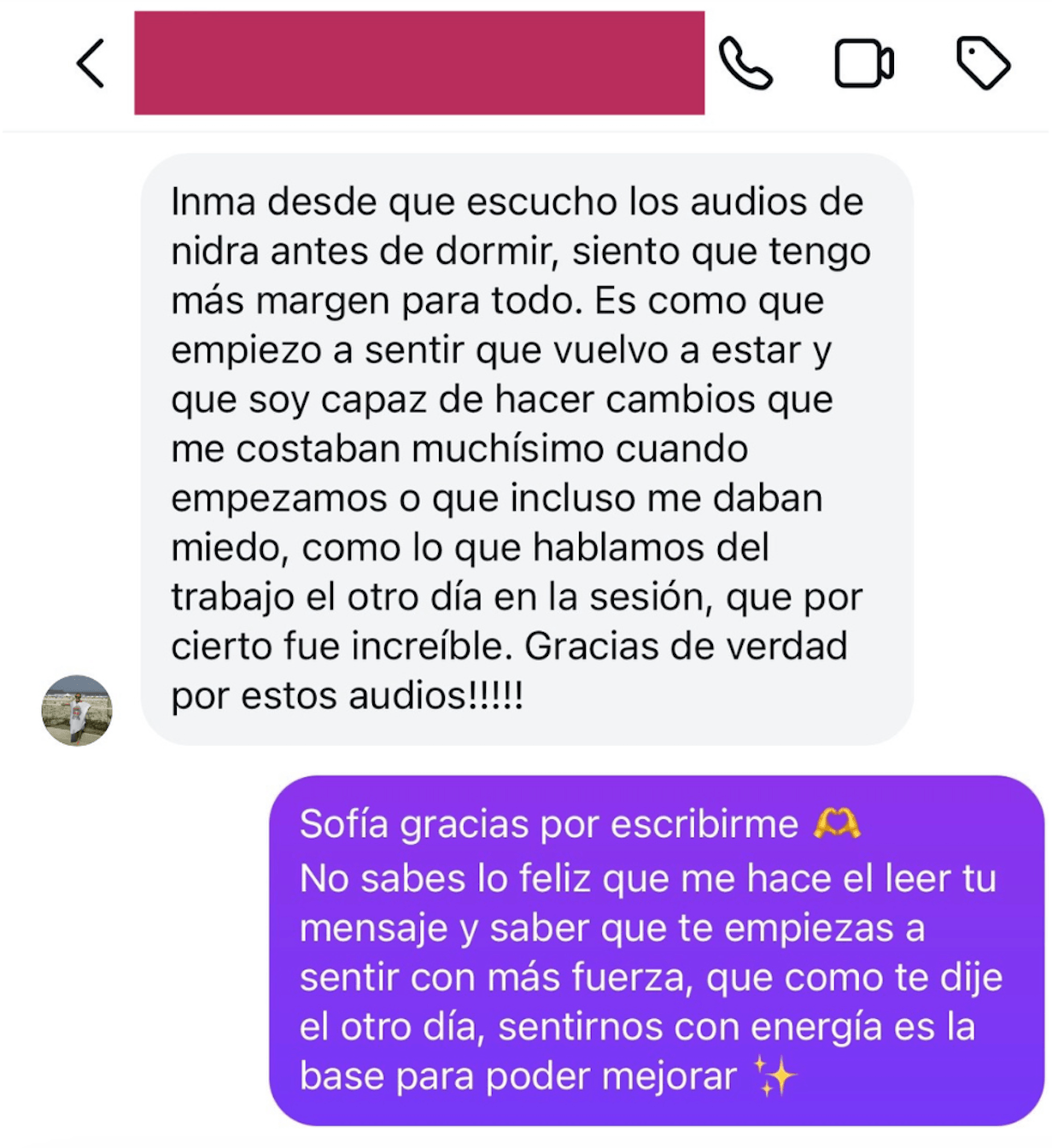Open the label tag icon
This screenshot has width=1052, height=1148.
click(983, 63)
